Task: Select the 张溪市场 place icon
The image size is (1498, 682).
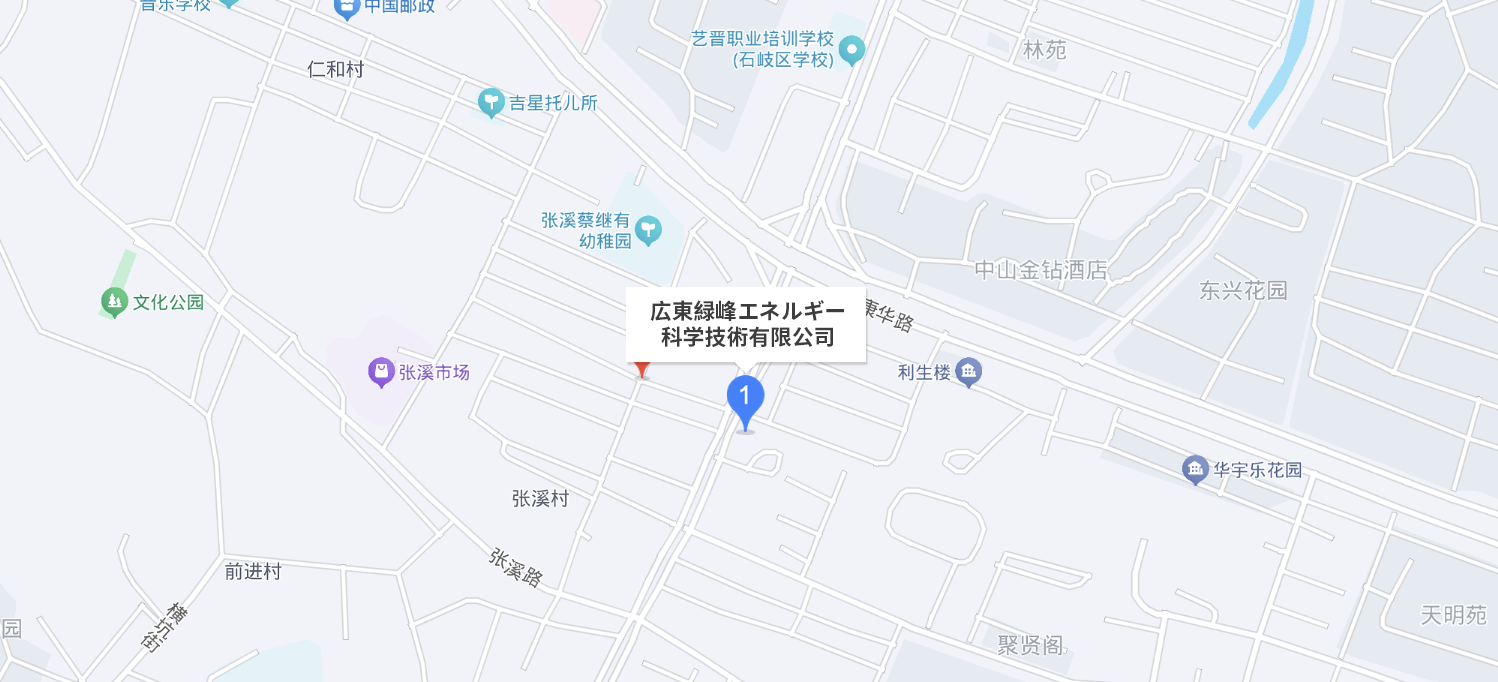Action: (x=381, y=373)
